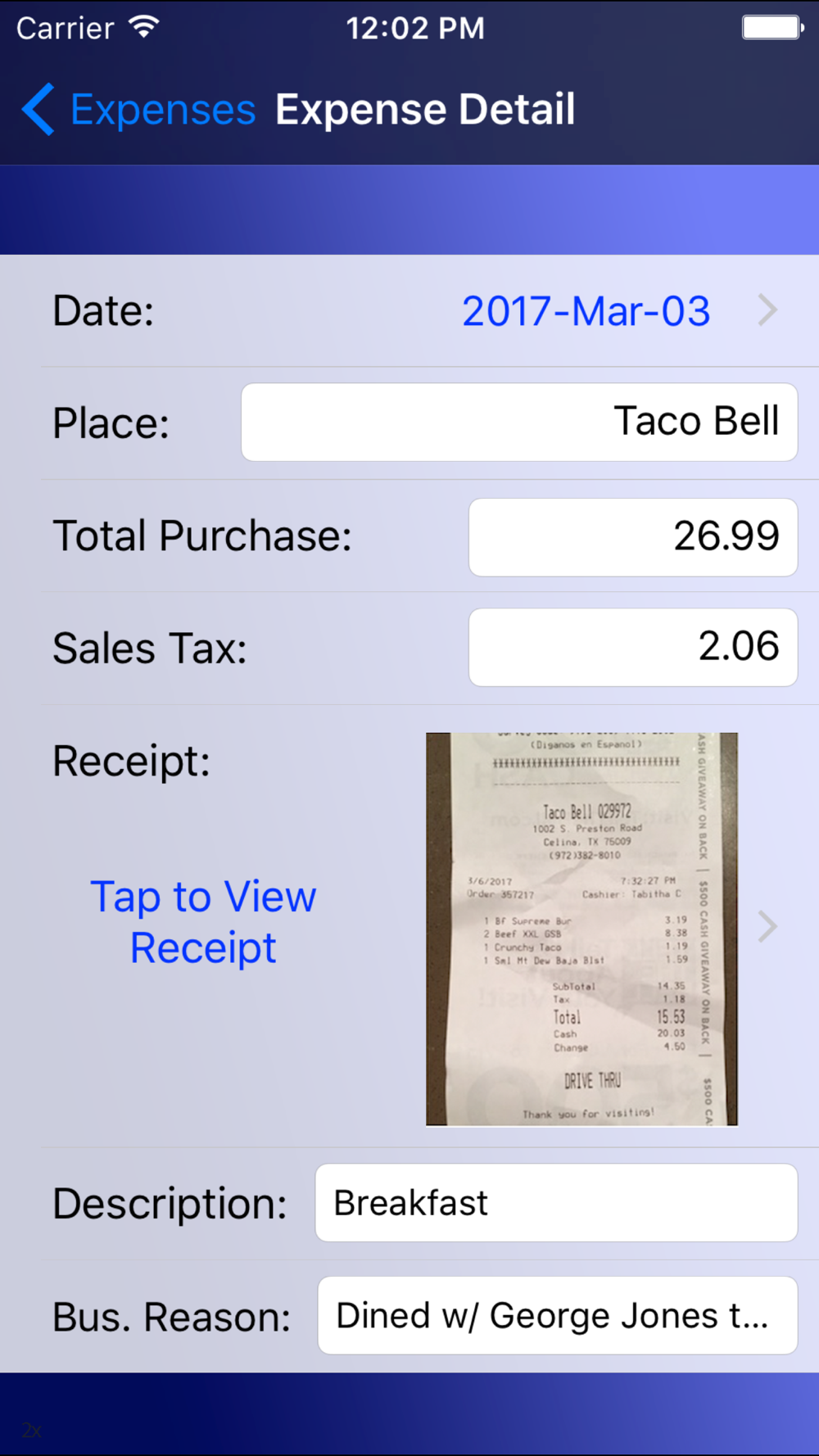This screenshot has height=1456, width=819.
Task: Edit the Sales Tax amount field
Action: 632,648
